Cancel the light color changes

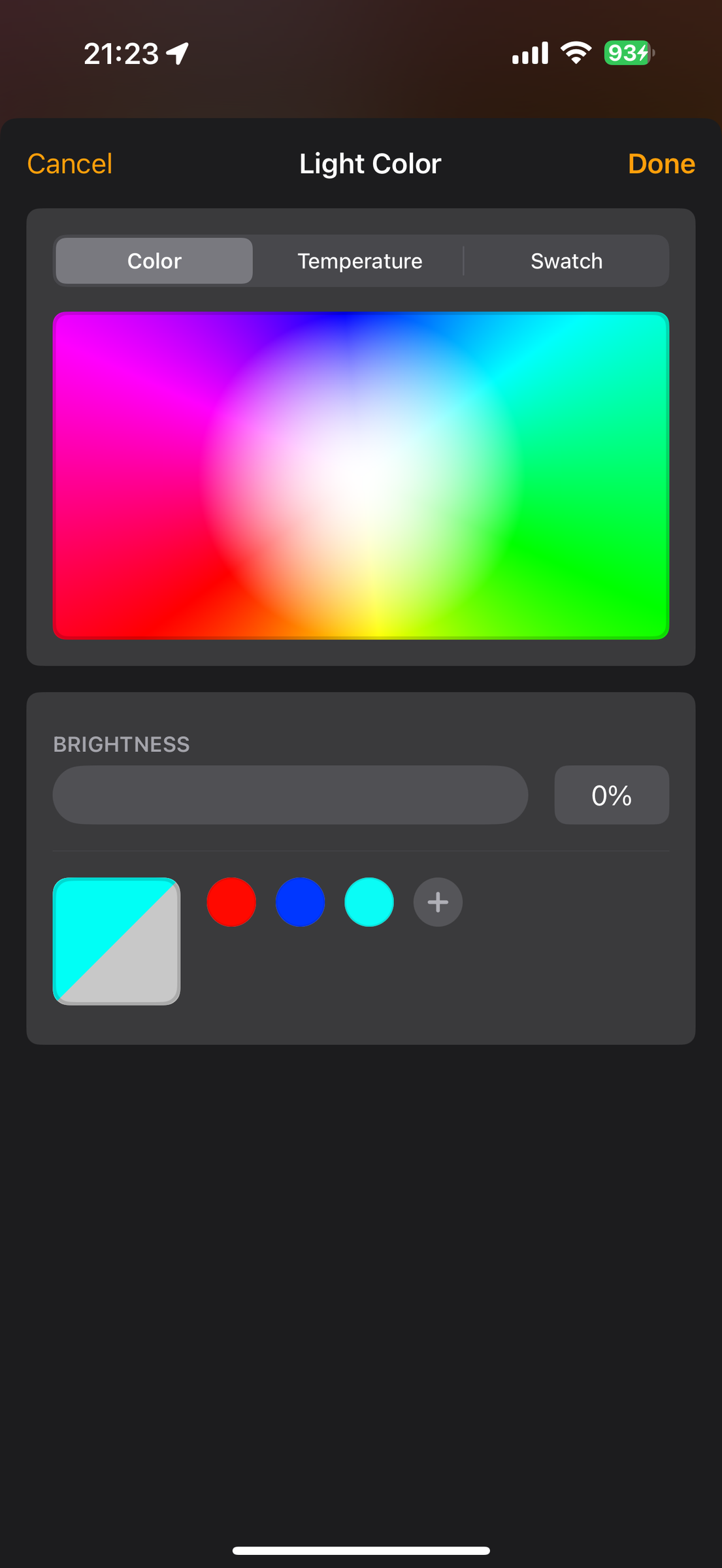69,164
